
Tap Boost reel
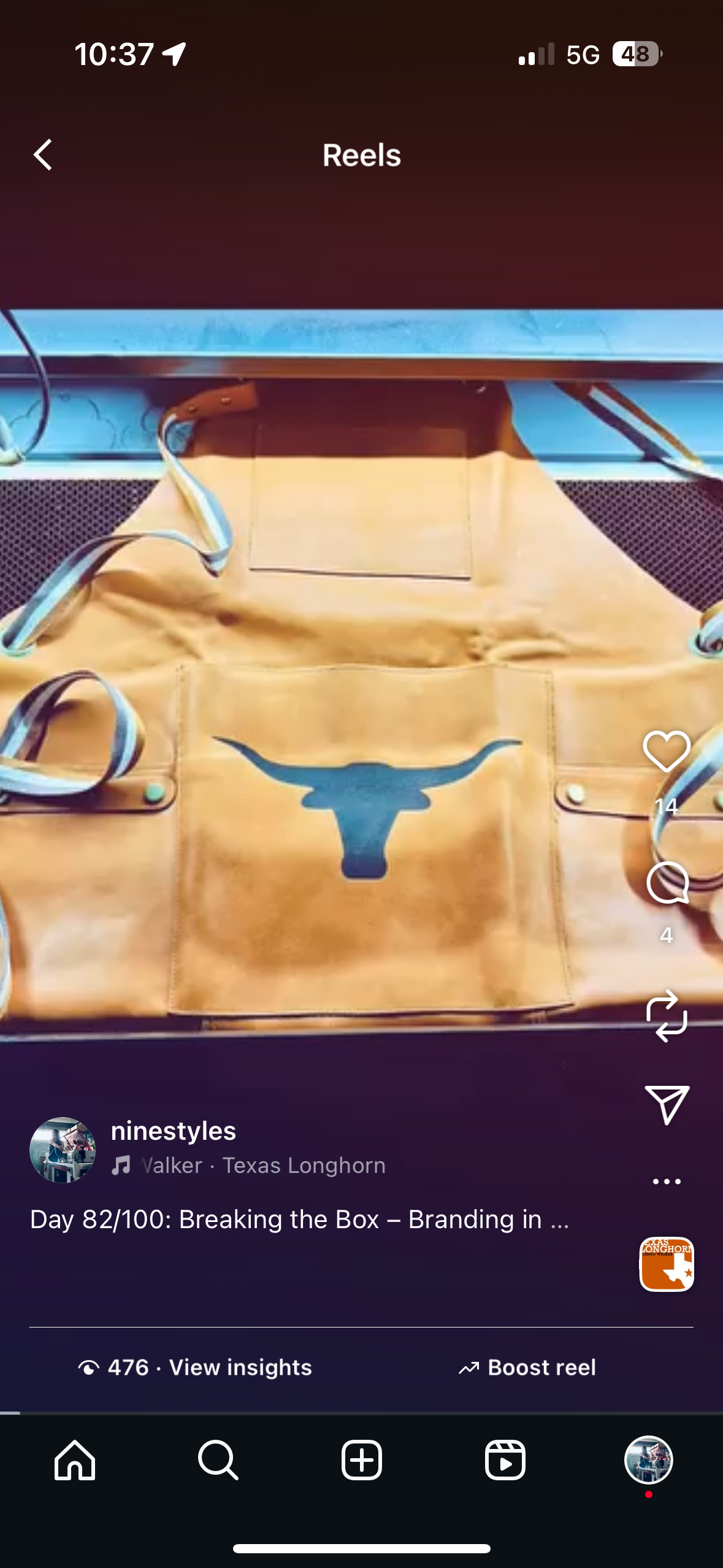click(x=527, y=1367)
